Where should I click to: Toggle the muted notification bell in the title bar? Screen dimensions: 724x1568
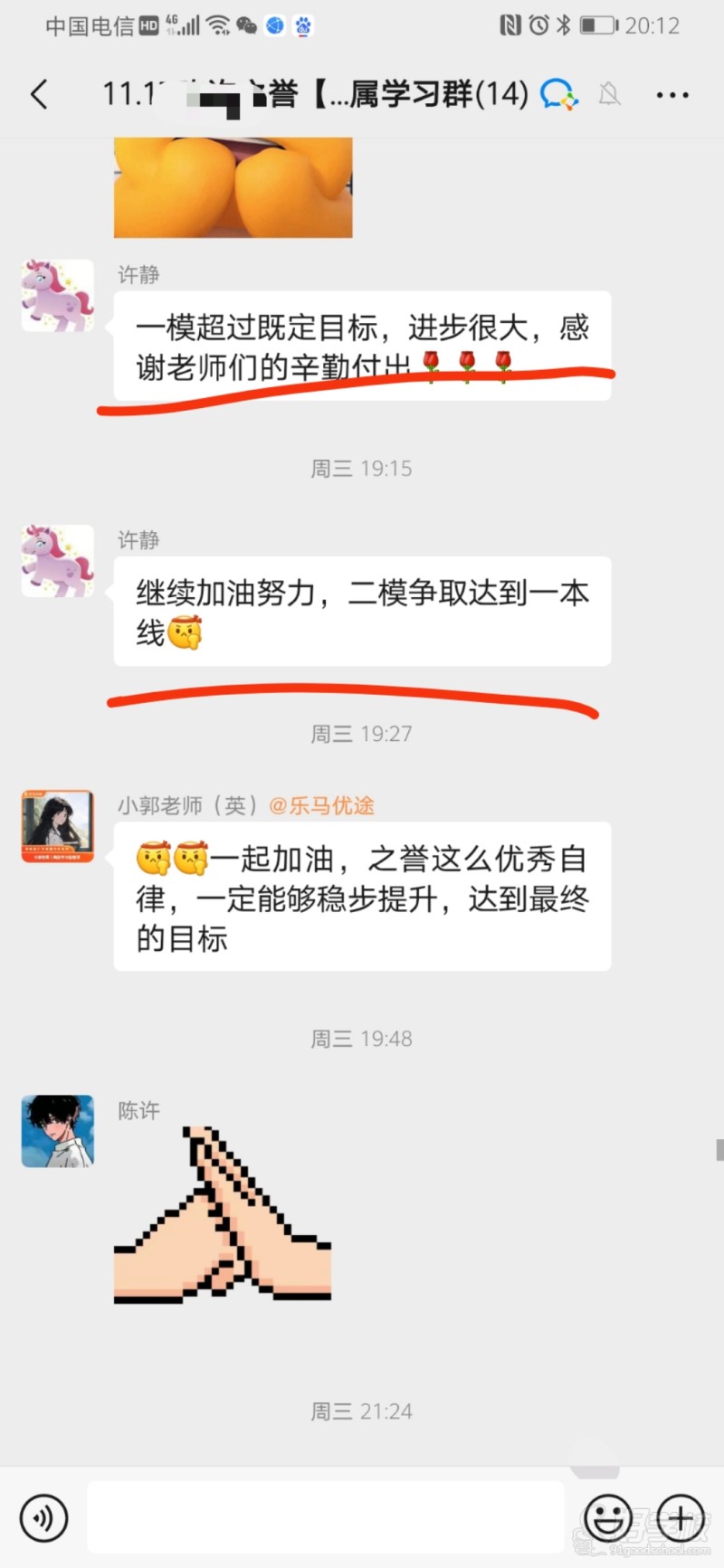pos(610,94)
